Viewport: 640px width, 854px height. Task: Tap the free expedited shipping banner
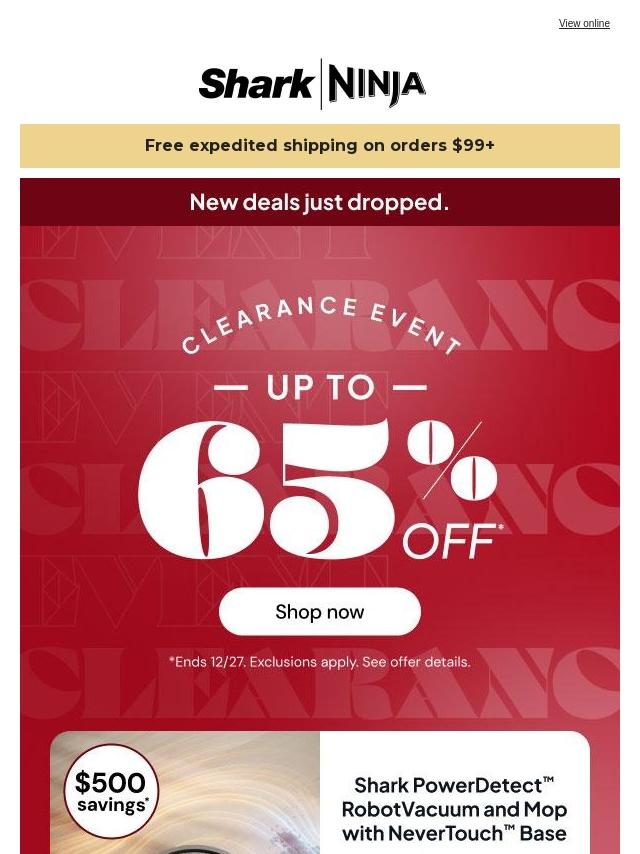click(x=320, y=146)
